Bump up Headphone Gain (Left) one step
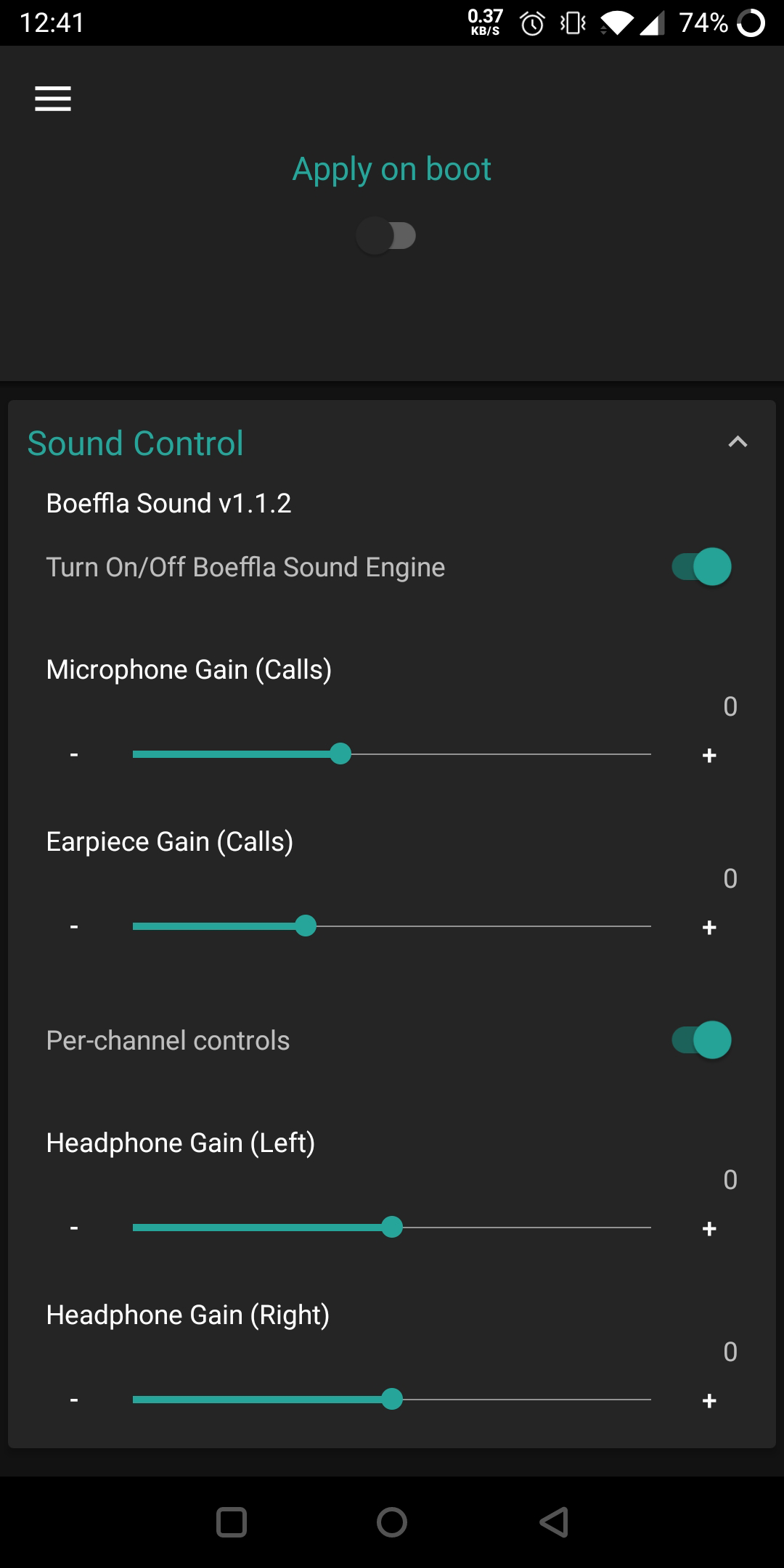The width and height of the screenshot is (784, 1568). pyautogui.click(x=709, y=1229)
